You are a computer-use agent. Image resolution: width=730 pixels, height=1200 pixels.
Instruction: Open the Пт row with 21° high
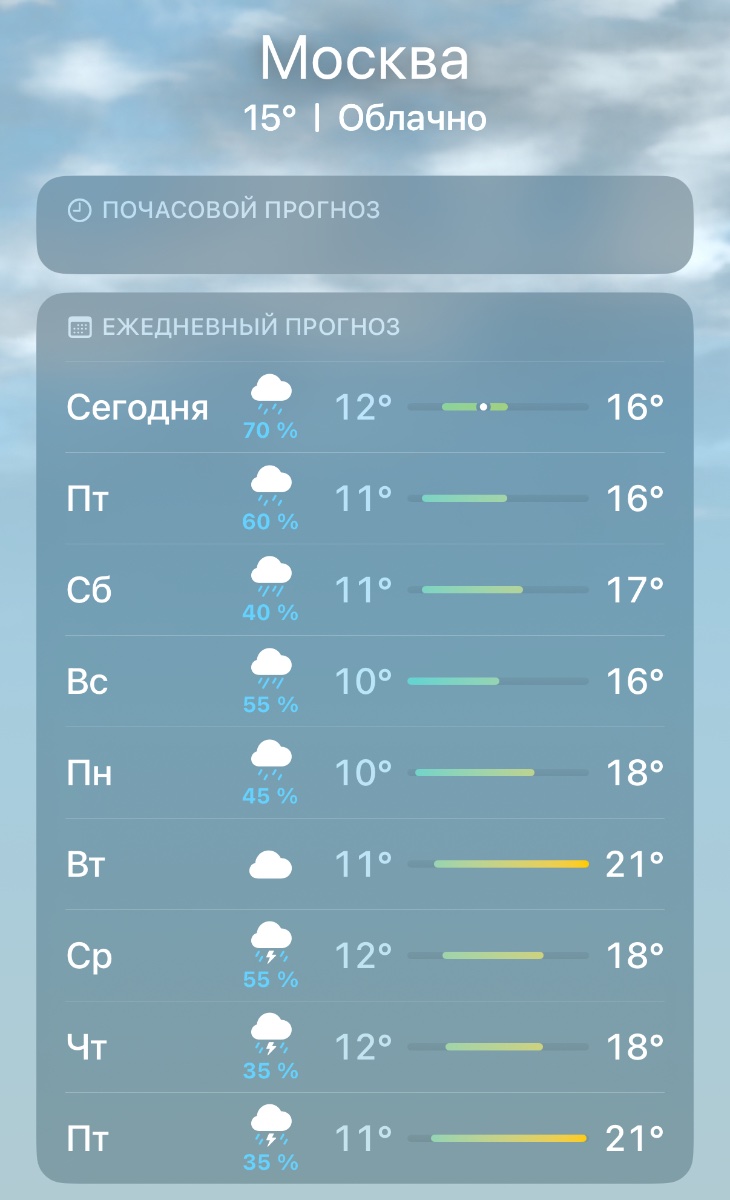[x=365, y=1138]
